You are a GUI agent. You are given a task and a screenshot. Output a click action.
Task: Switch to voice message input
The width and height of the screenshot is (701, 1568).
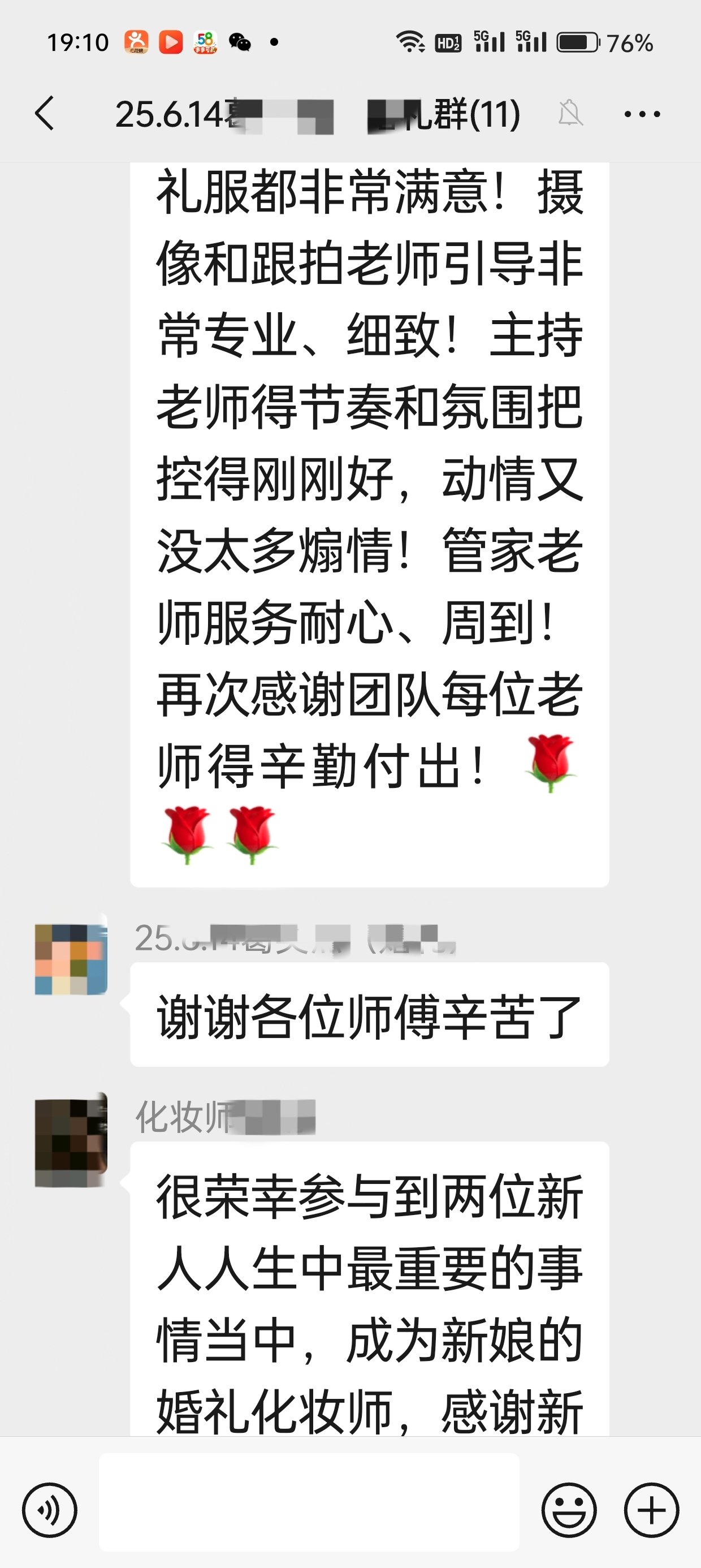[50, 1510]
